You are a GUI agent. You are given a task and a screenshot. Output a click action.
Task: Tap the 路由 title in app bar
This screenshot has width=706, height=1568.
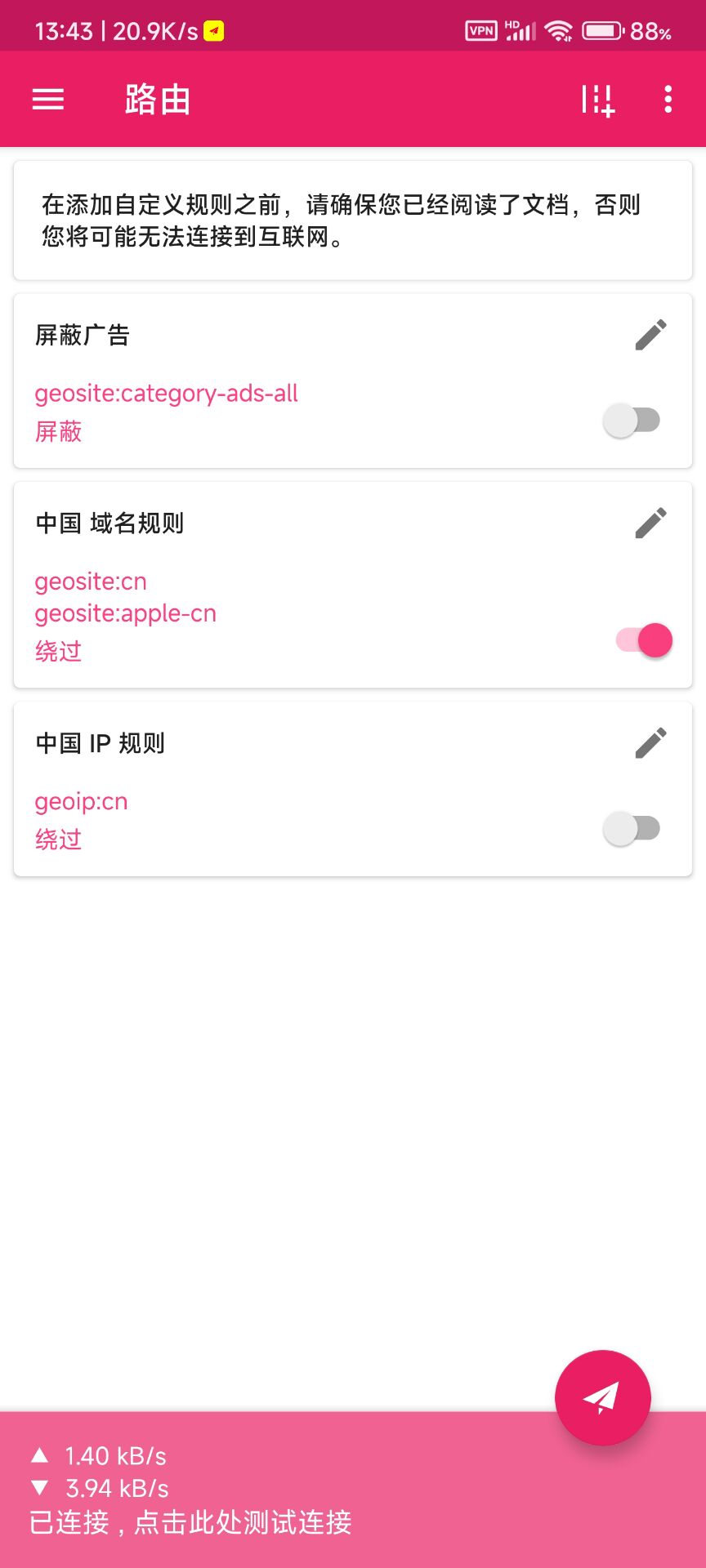coord(158,99)
